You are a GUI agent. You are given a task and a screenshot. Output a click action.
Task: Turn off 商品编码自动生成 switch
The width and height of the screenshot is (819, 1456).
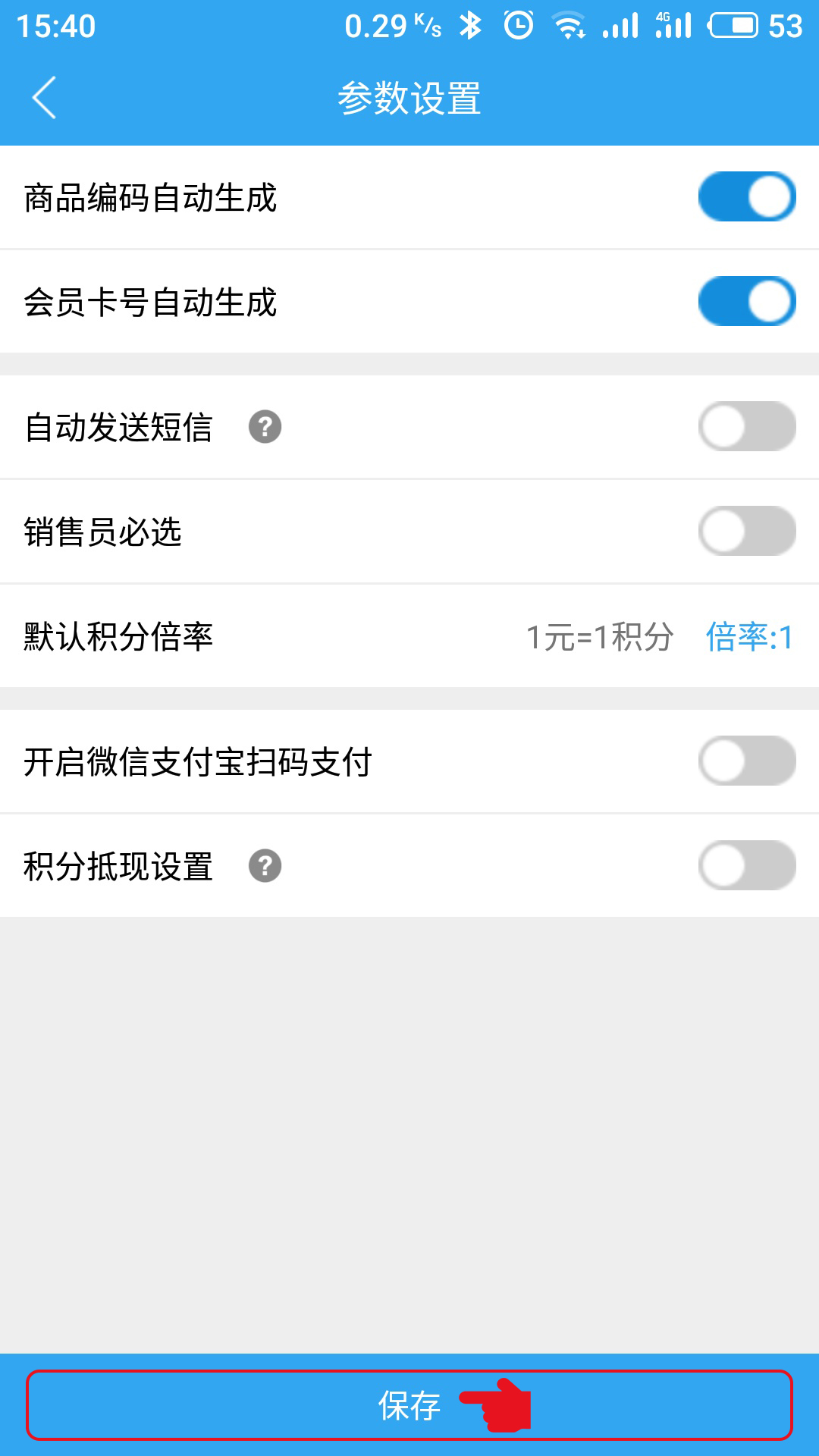coord(747,197)
